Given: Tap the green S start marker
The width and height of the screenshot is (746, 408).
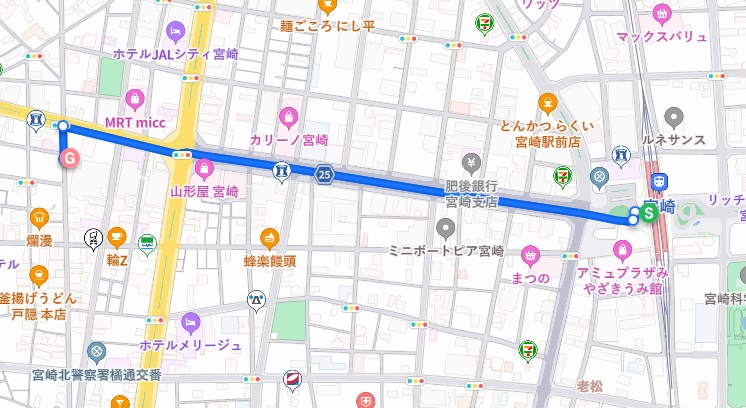Looking at the screenshot, I should click(650, 212).
